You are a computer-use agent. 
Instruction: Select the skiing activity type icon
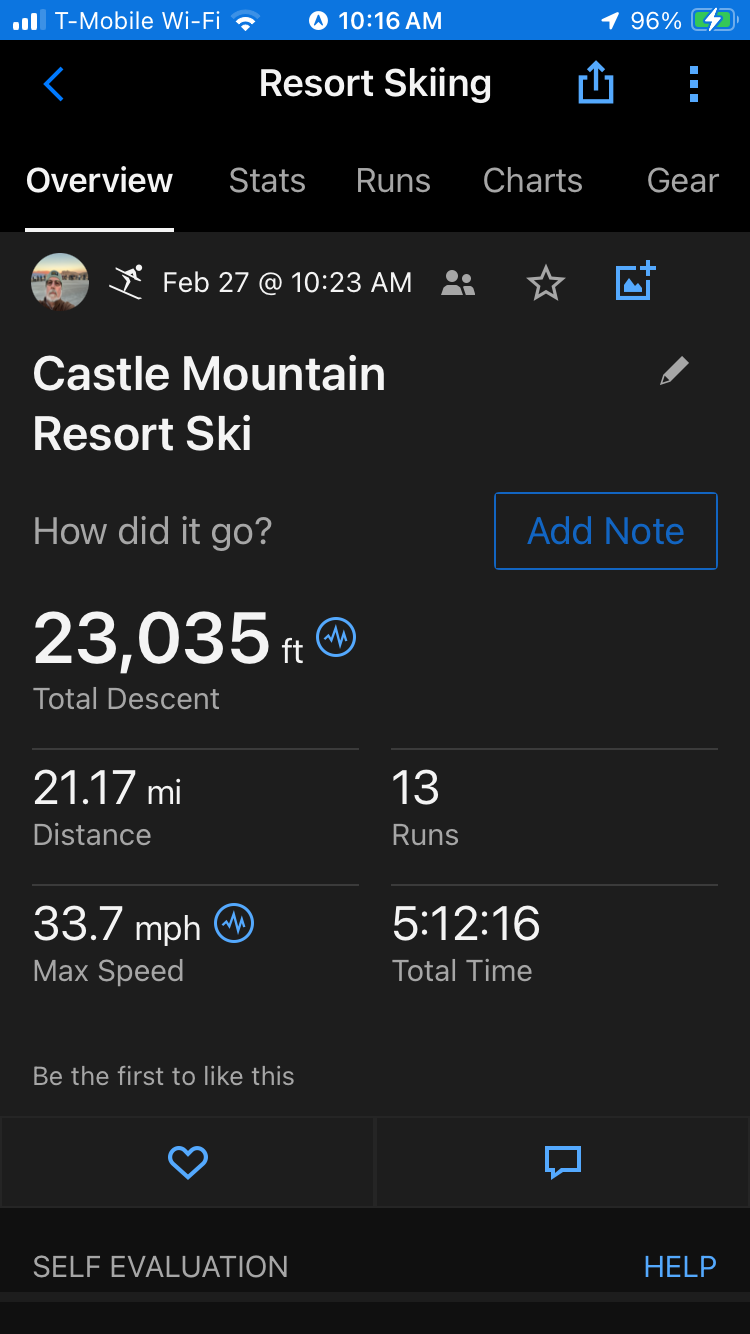(124, 282)
